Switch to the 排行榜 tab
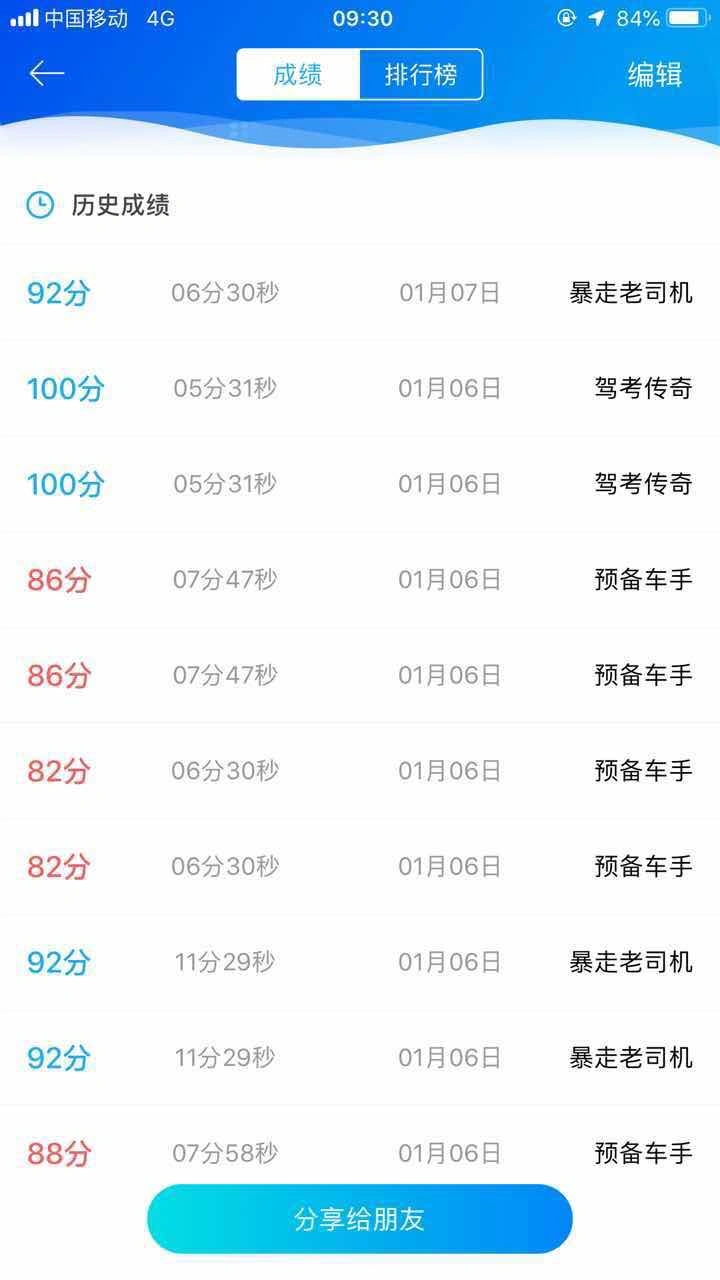Viewport: 720px width, 1280px height. 421,74
